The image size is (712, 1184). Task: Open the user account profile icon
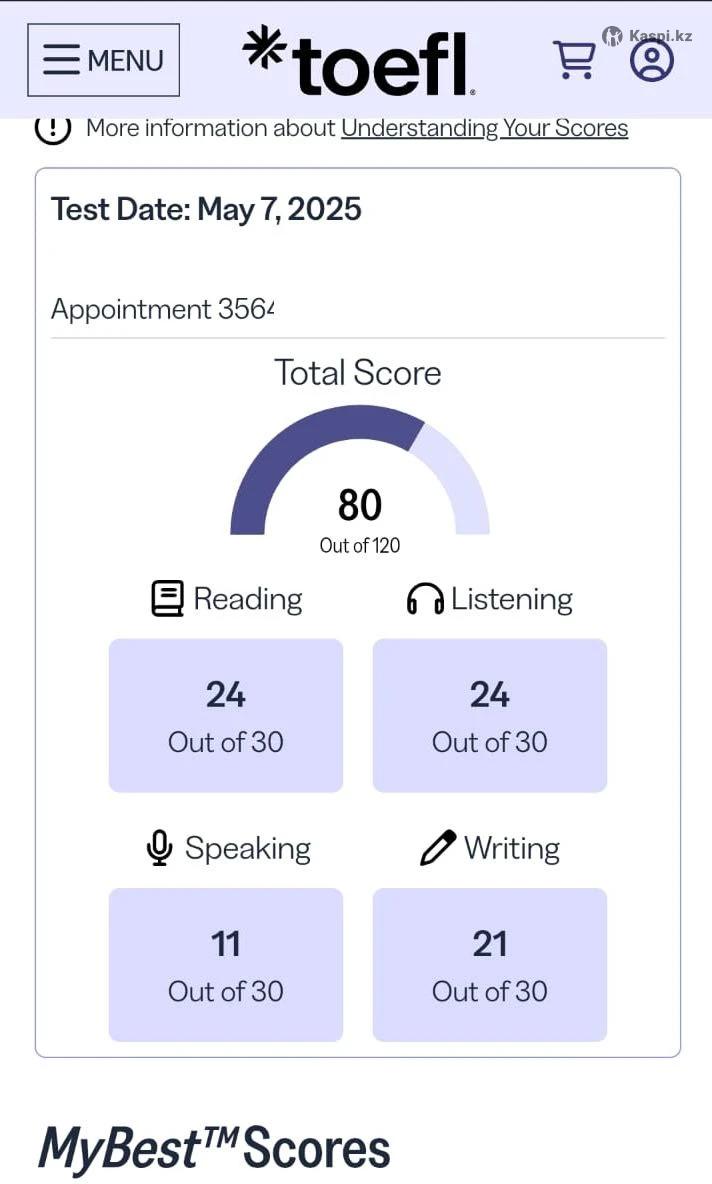click(x=652, y=61)
